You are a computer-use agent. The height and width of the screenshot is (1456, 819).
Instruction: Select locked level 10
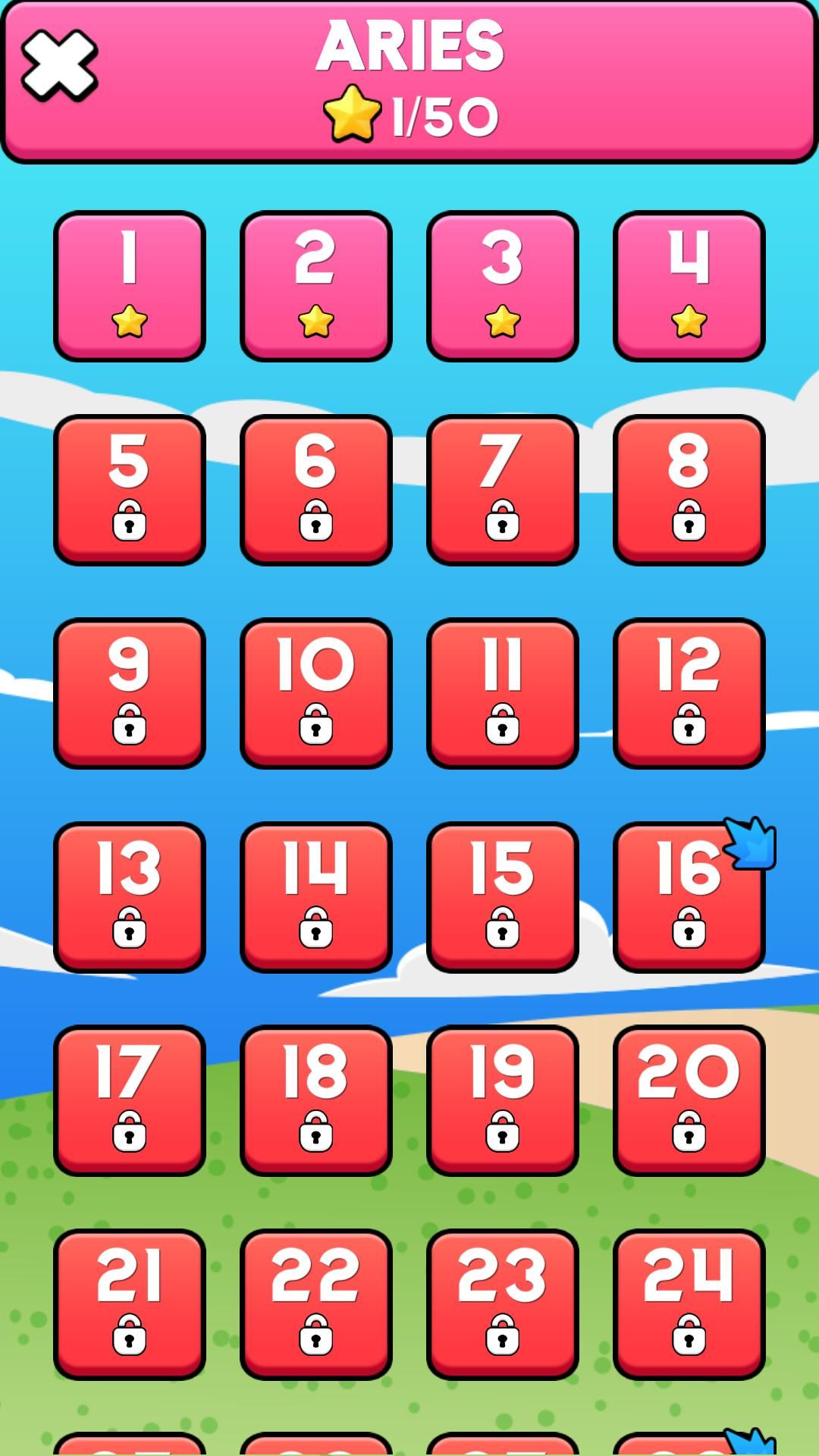316,693
